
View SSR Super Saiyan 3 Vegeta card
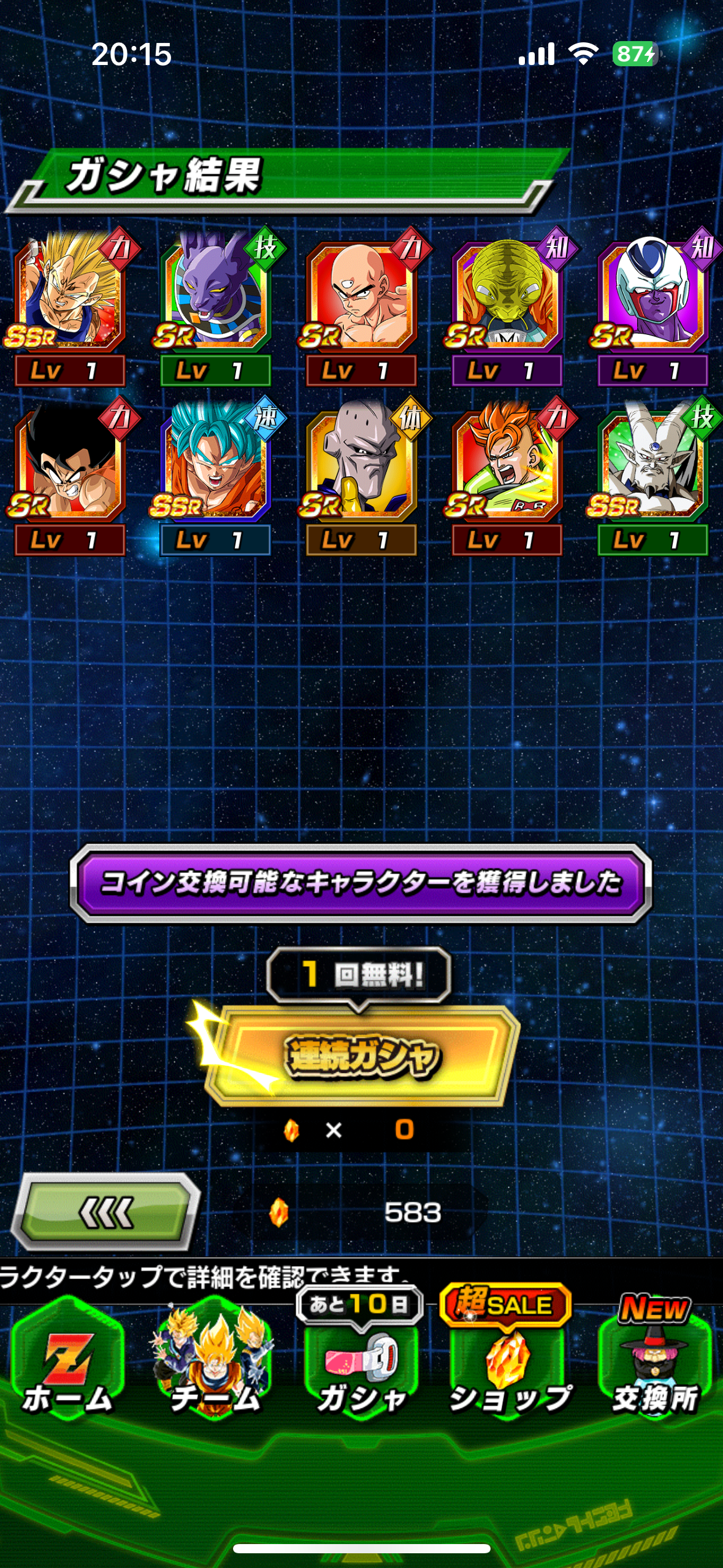pyautogui.click(x=70, y=307)
